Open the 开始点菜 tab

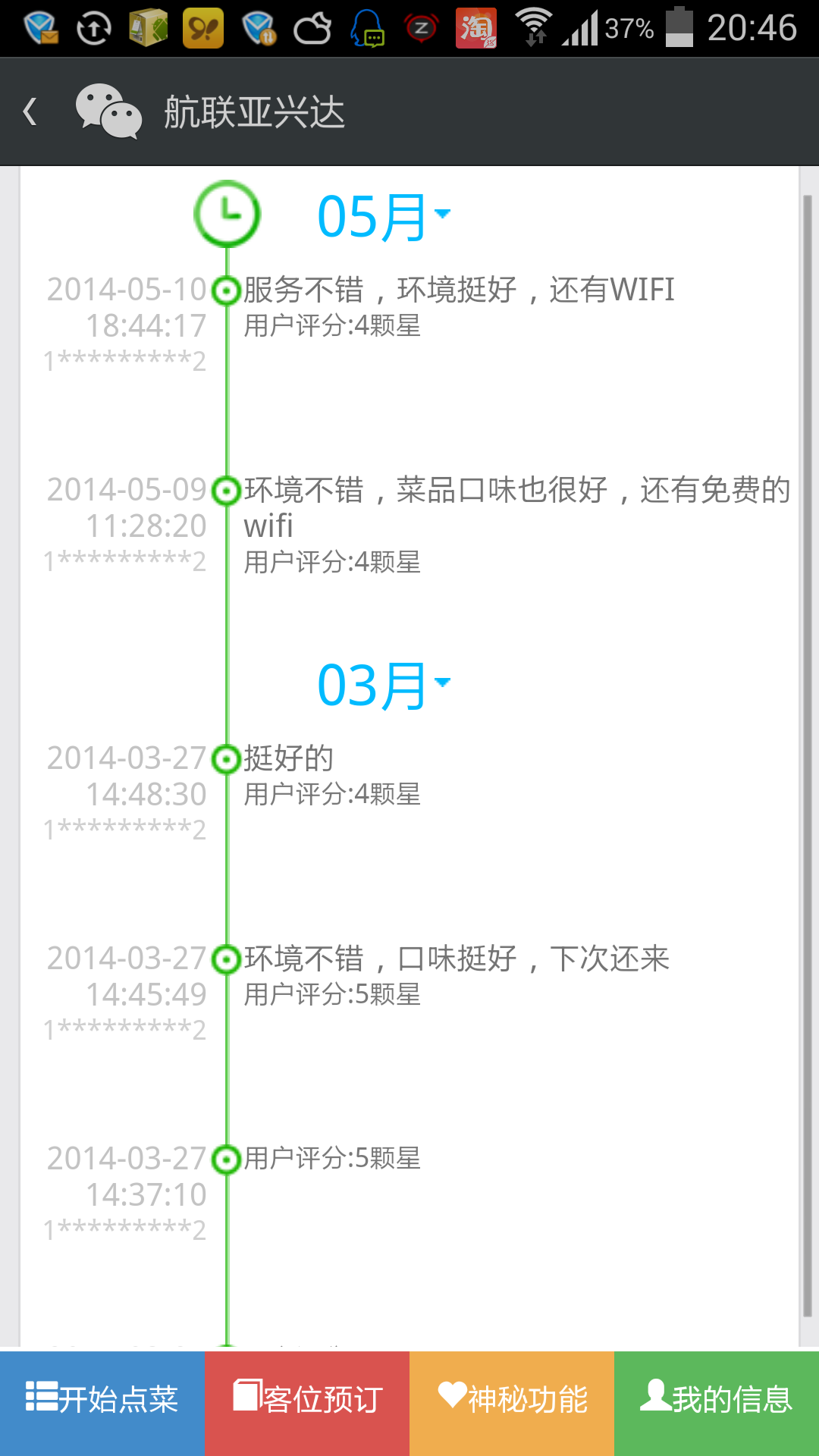coord(102,1400)
